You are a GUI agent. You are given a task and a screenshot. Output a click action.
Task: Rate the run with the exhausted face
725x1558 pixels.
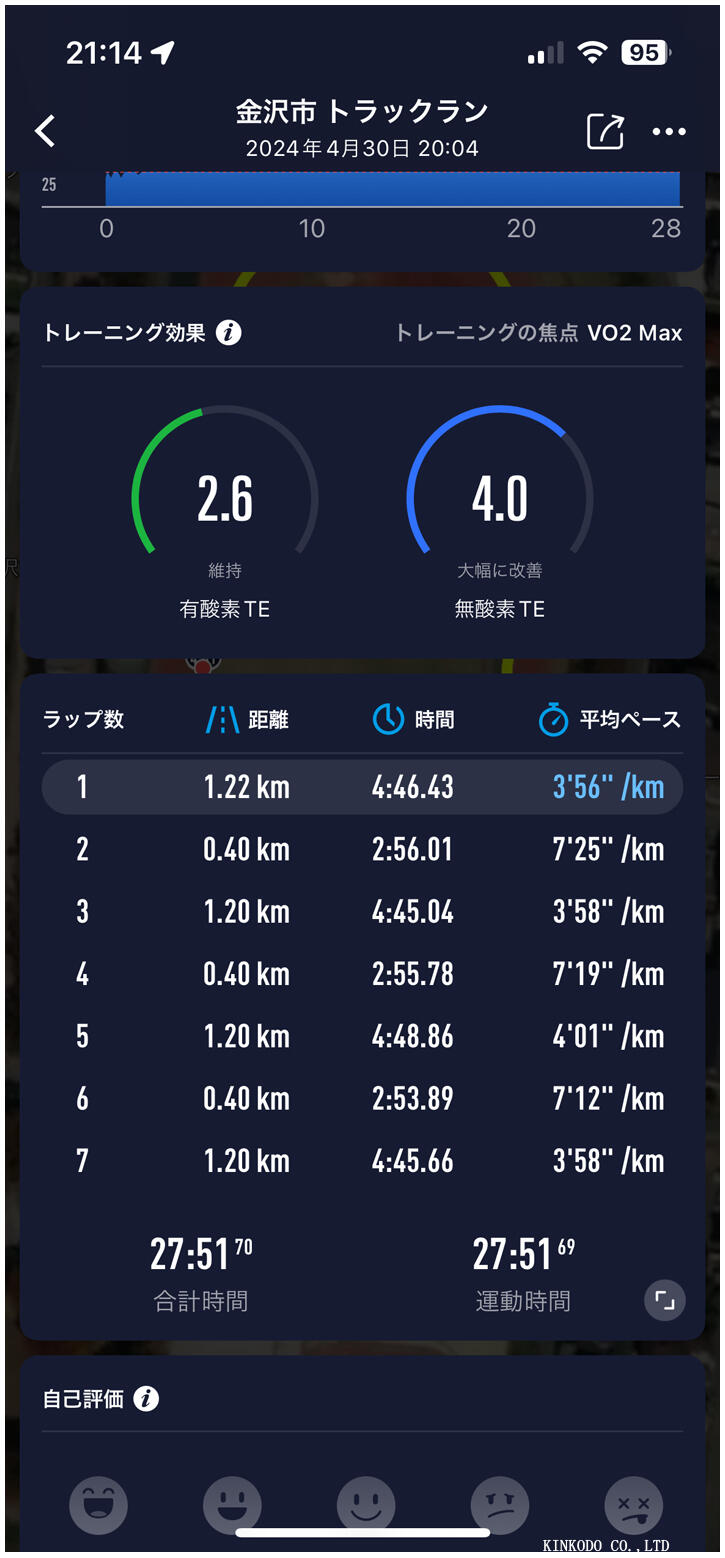(x=633, y=1505)
